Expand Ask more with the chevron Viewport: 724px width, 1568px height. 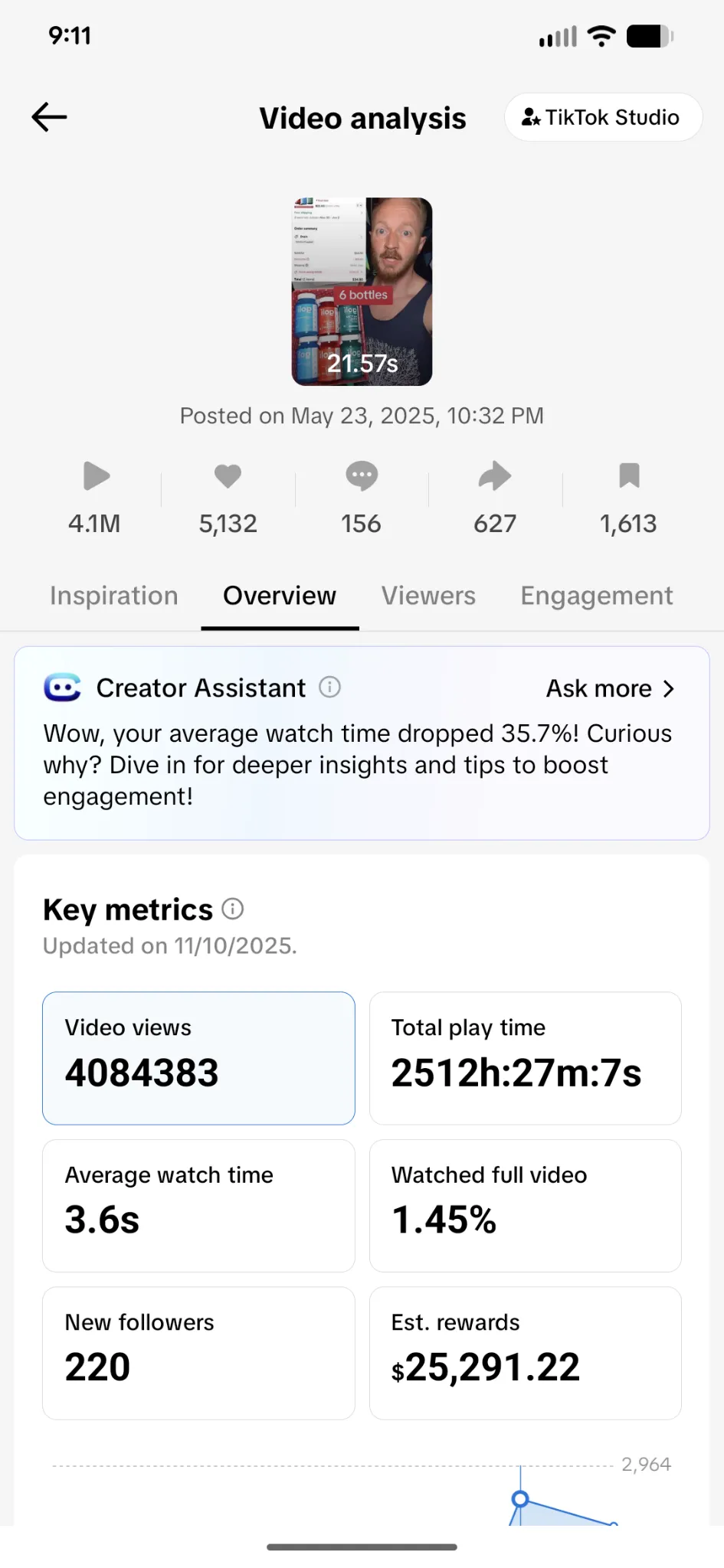(670, 688)
